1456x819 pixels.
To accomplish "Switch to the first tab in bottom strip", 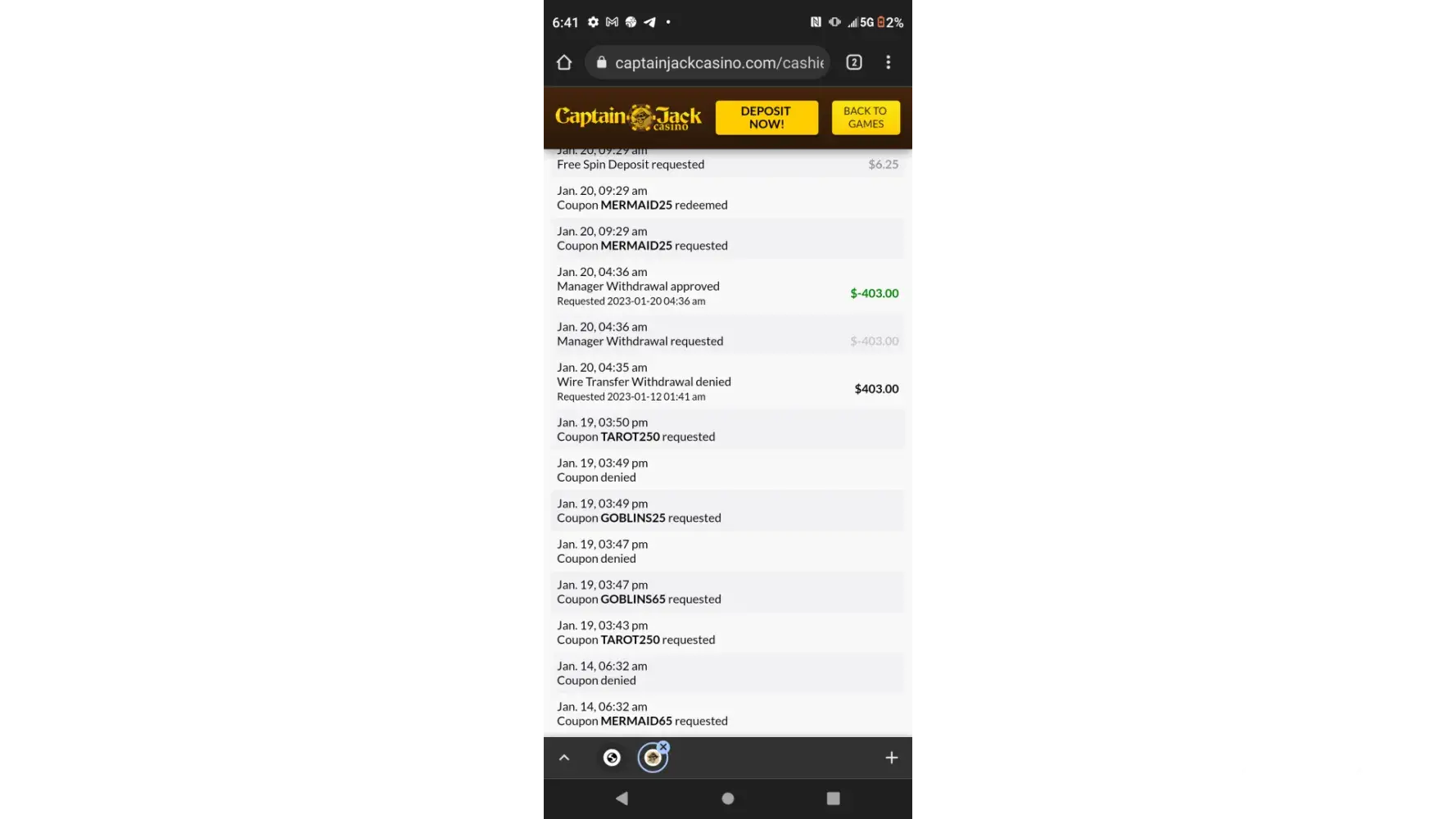I will tap(612, 758).
